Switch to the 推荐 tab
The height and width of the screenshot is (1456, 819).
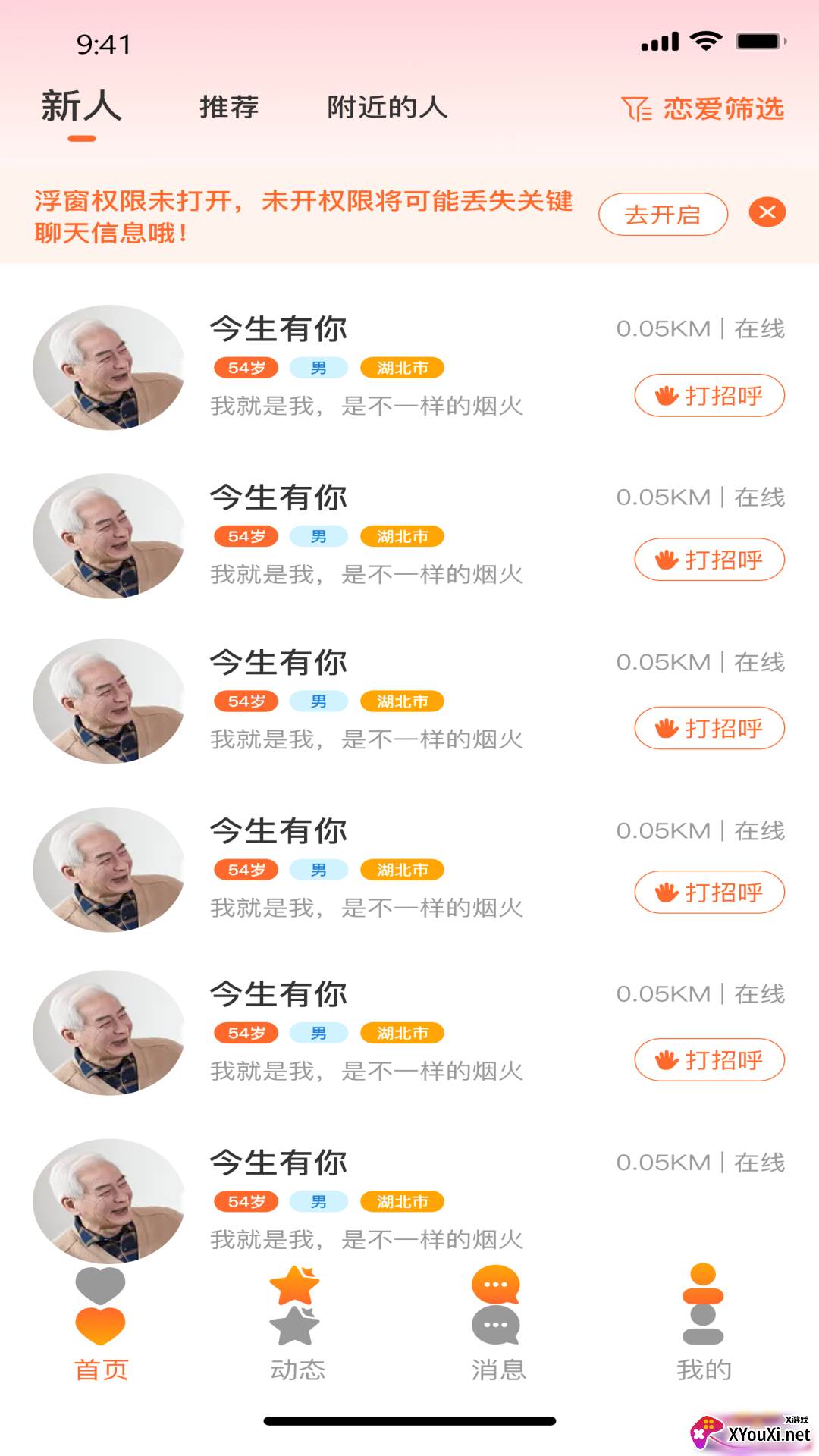[229, 107]
